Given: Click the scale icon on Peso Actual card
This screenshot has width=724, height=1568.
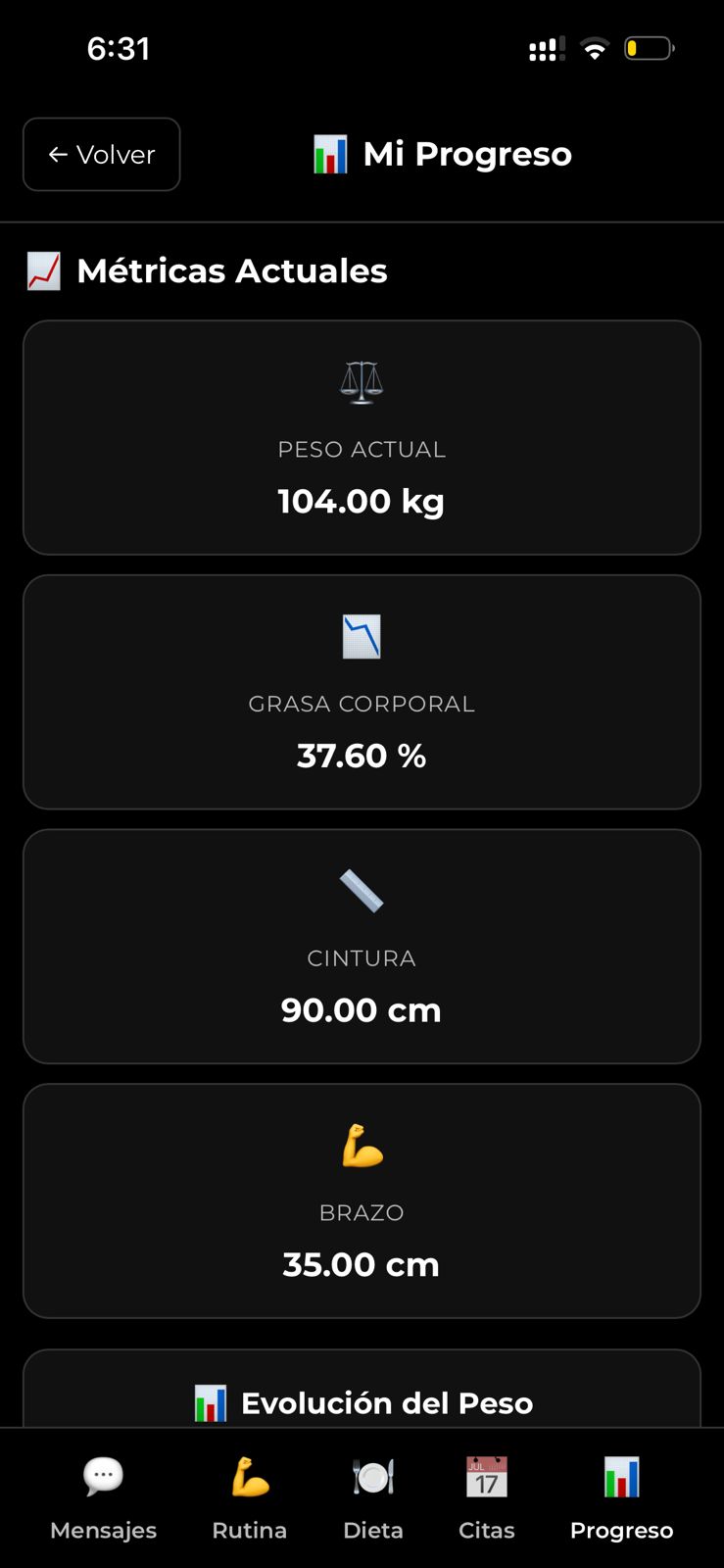Looking at the screenshot, I should [x=362, y=381].
